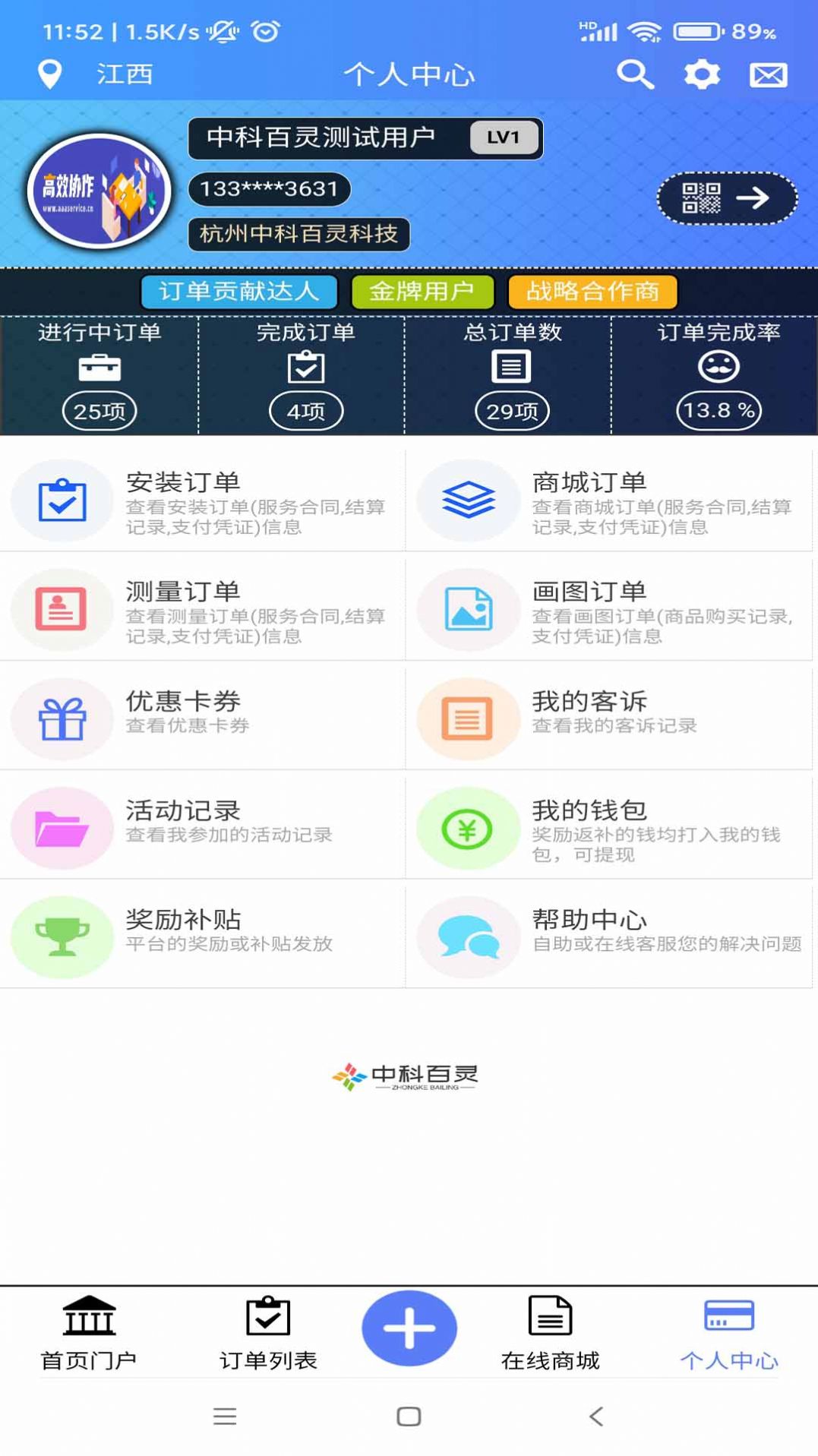
Task: Open the 优惠卡券 gift icon
Action: point(62,718)
